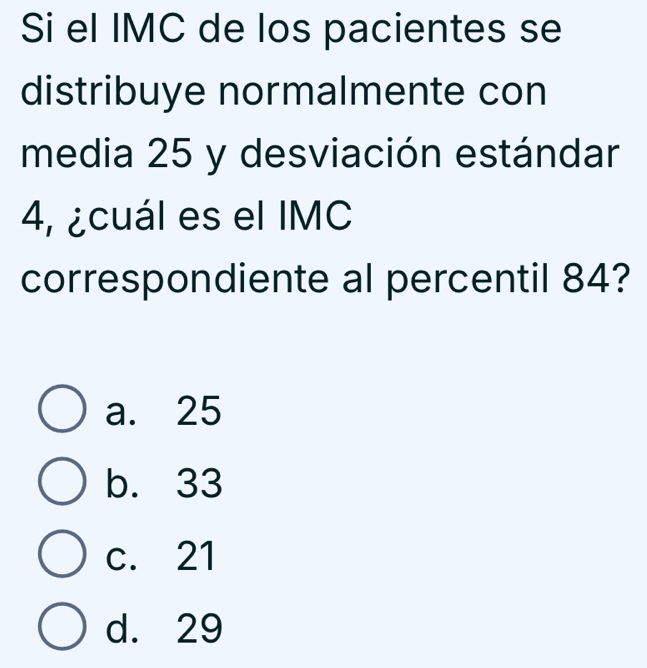Select option a. 25
The image size is (647, 668).
(61, 412)
